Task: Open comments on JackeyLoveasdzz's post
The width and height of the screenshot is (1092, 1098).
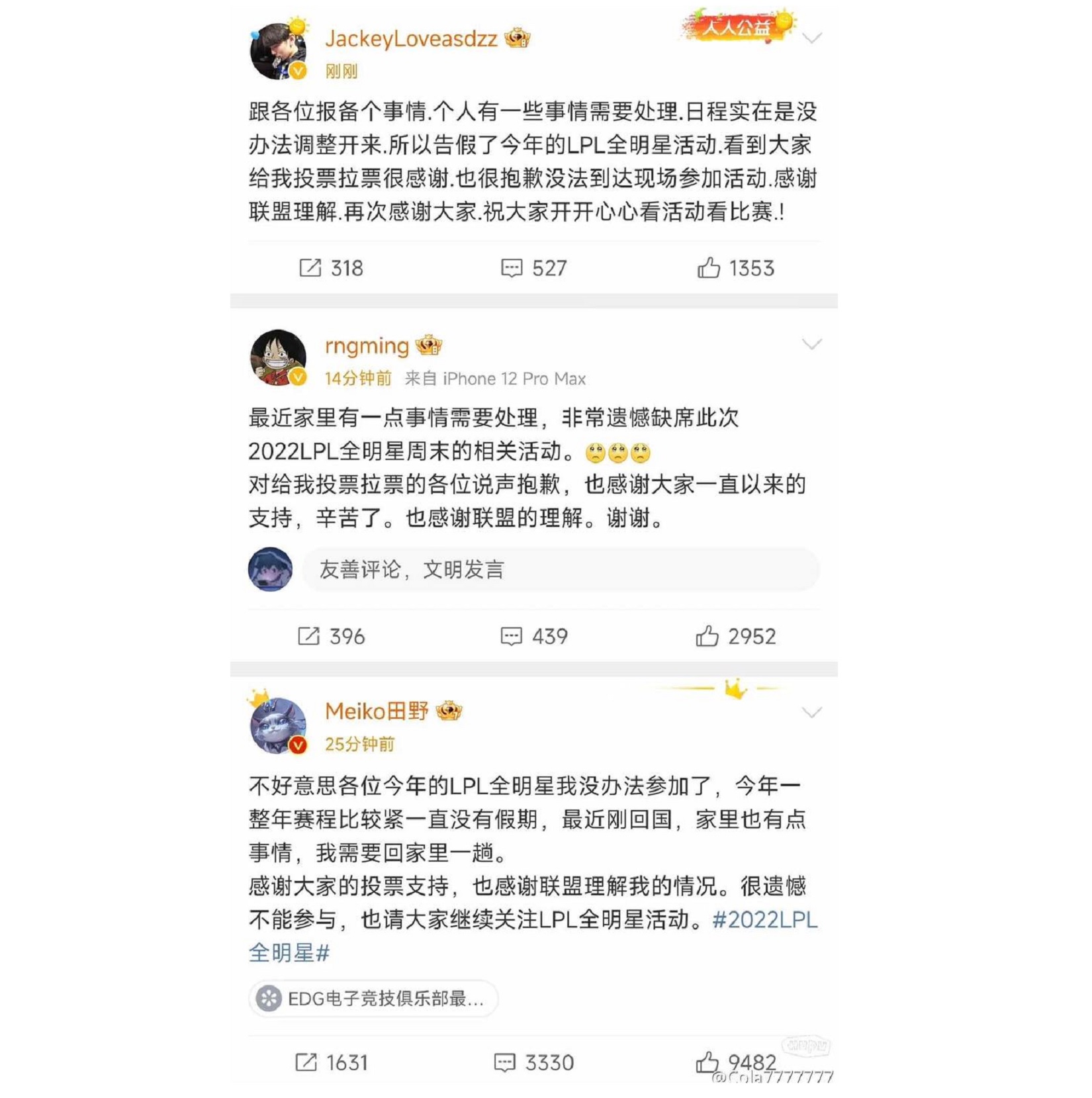Action: (x=511, y=268)
